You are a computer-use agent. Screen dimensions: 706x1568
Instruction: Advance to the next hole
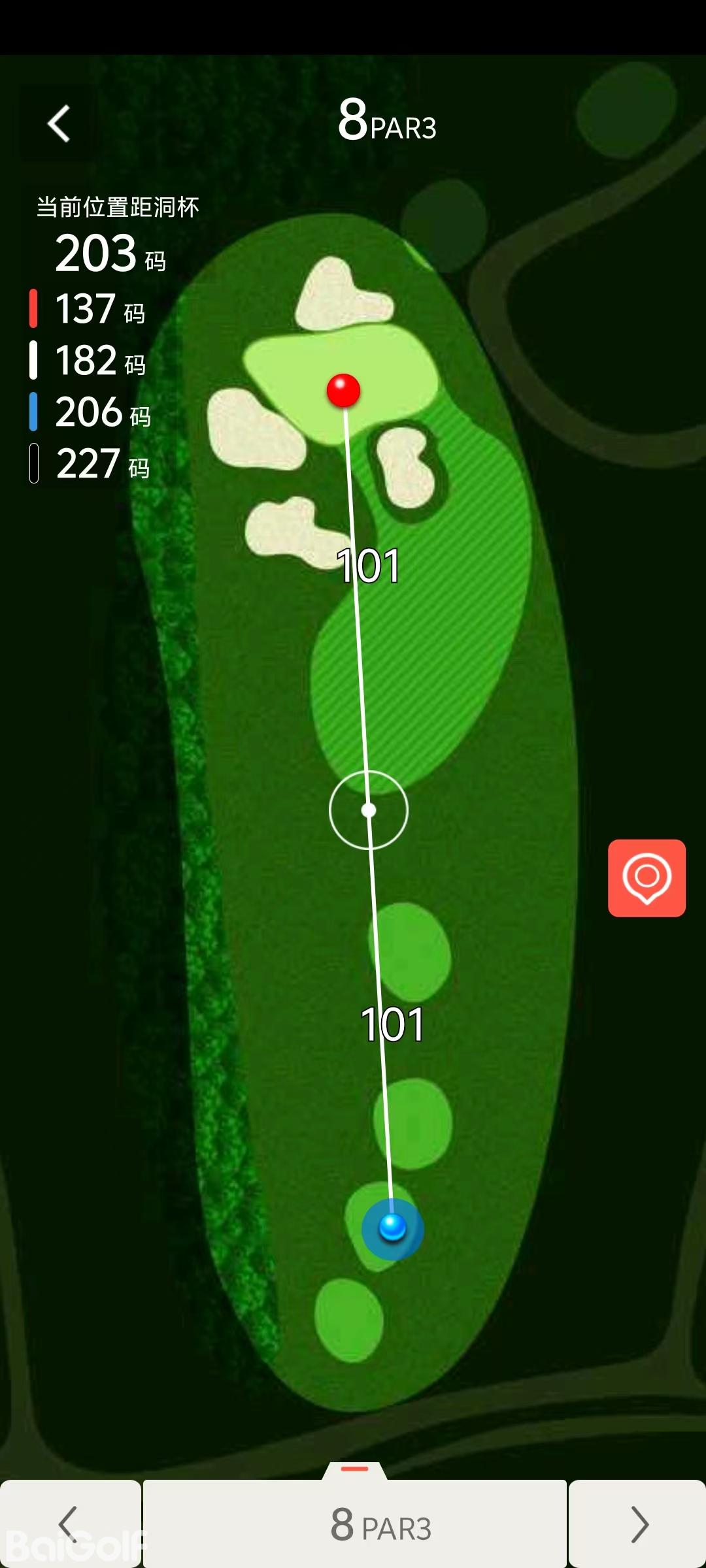pyautogui.click(x=637, y=1524)
